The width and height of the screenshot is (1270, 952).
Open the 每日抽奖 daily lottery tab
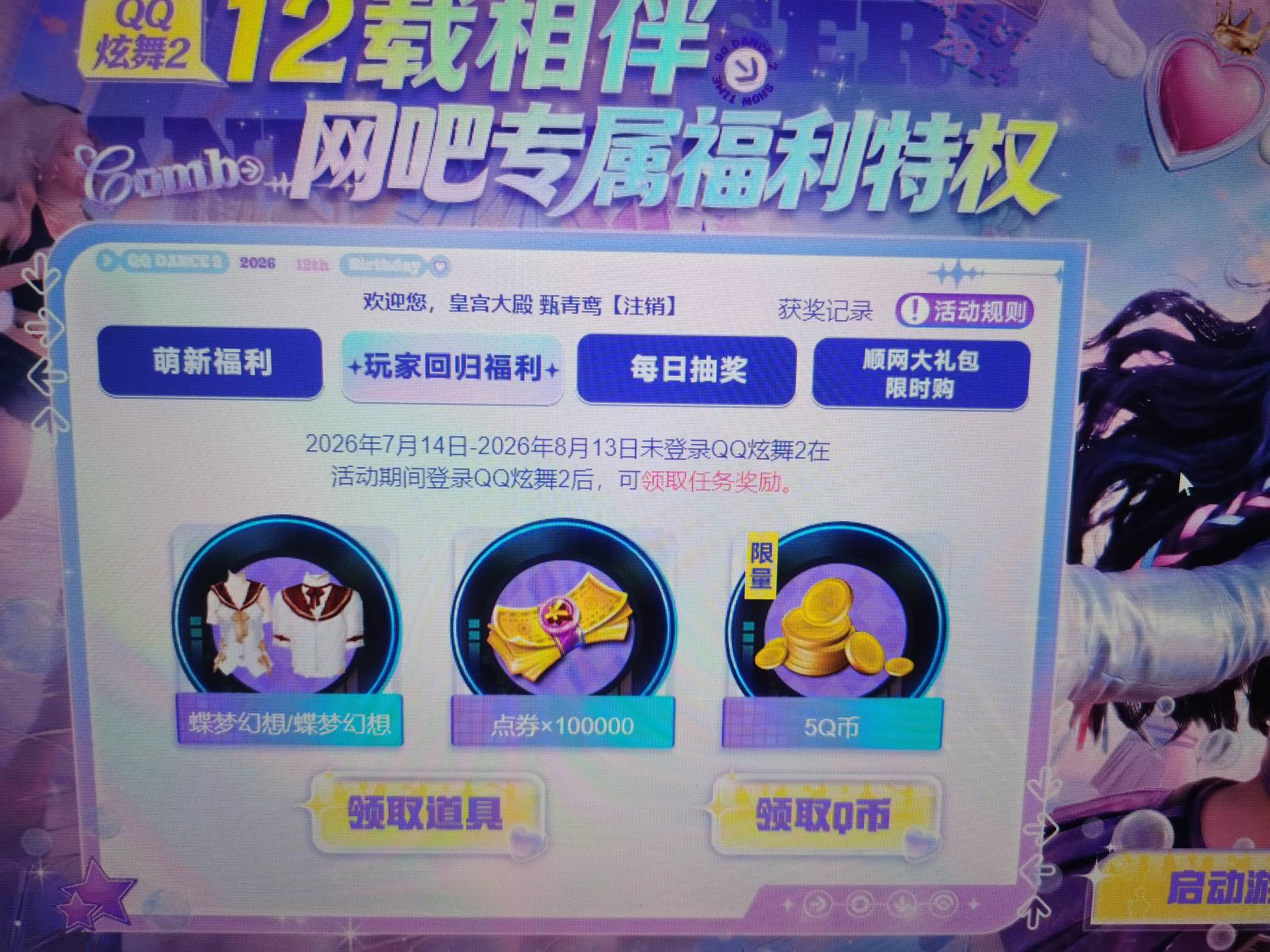click(x=687, y=370)
